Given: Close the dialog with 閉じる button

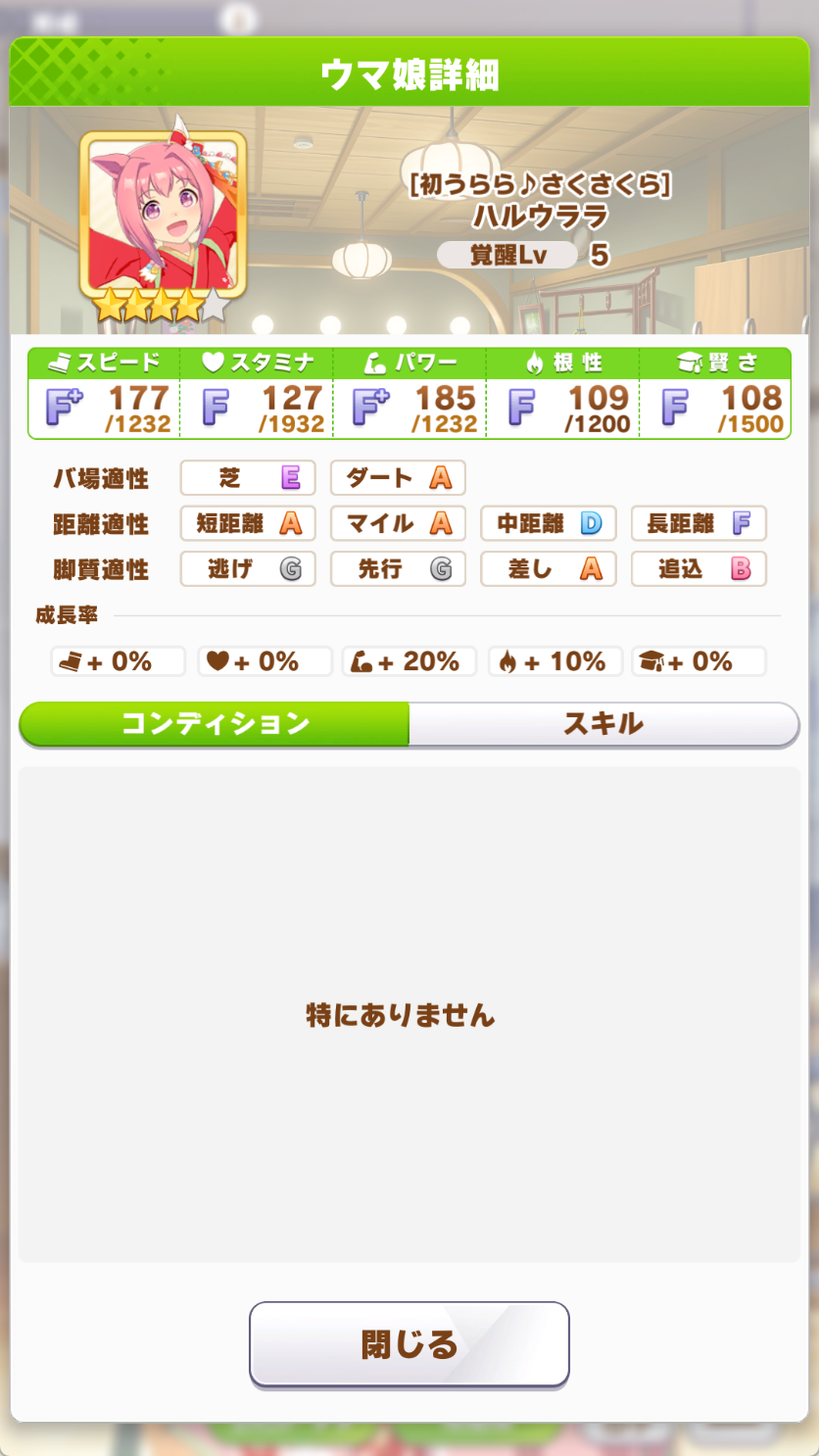Looking at the screenshot, I should 409,1344.
